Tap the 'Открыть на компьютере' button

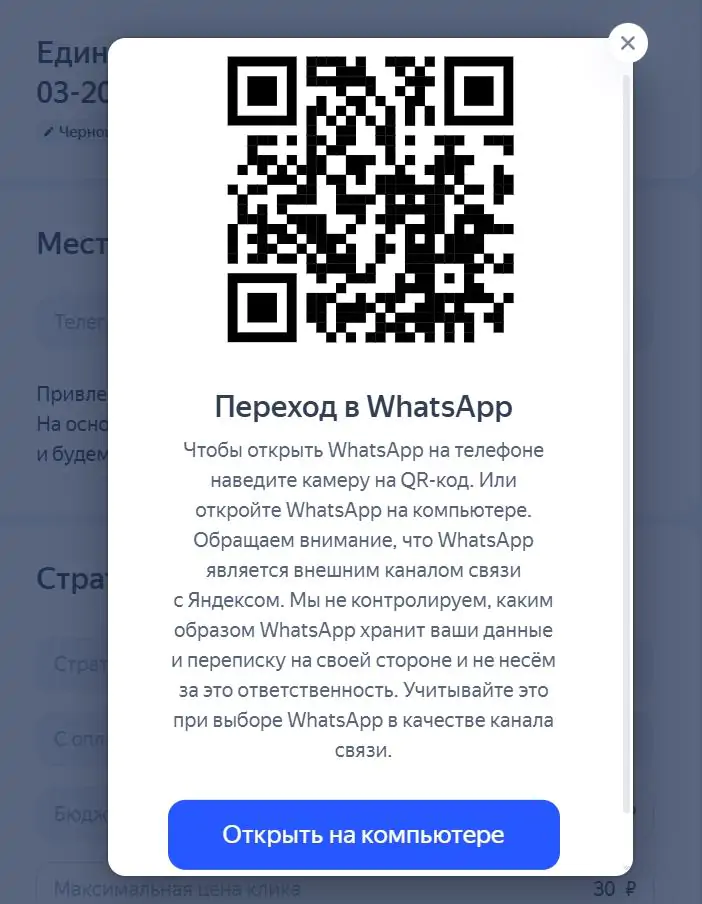tap(363, 835)
